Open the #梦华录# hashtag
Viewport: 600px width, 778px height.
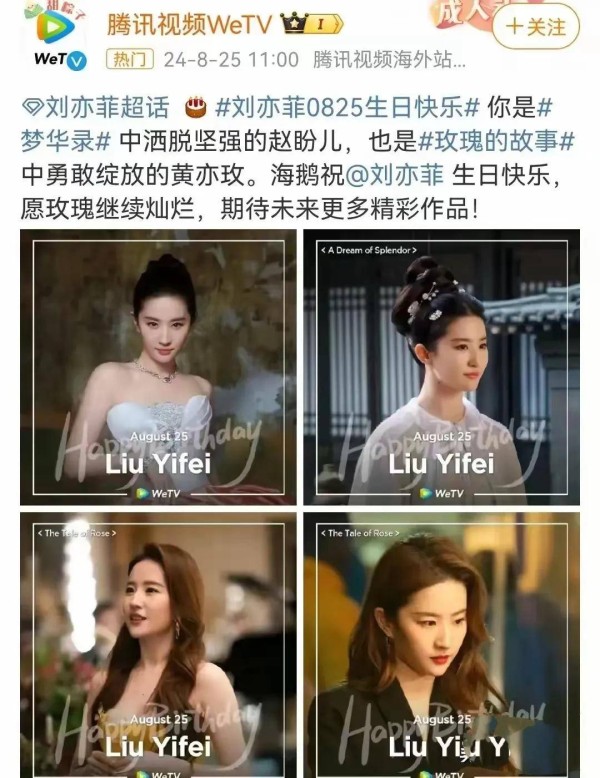pos(64,141)
